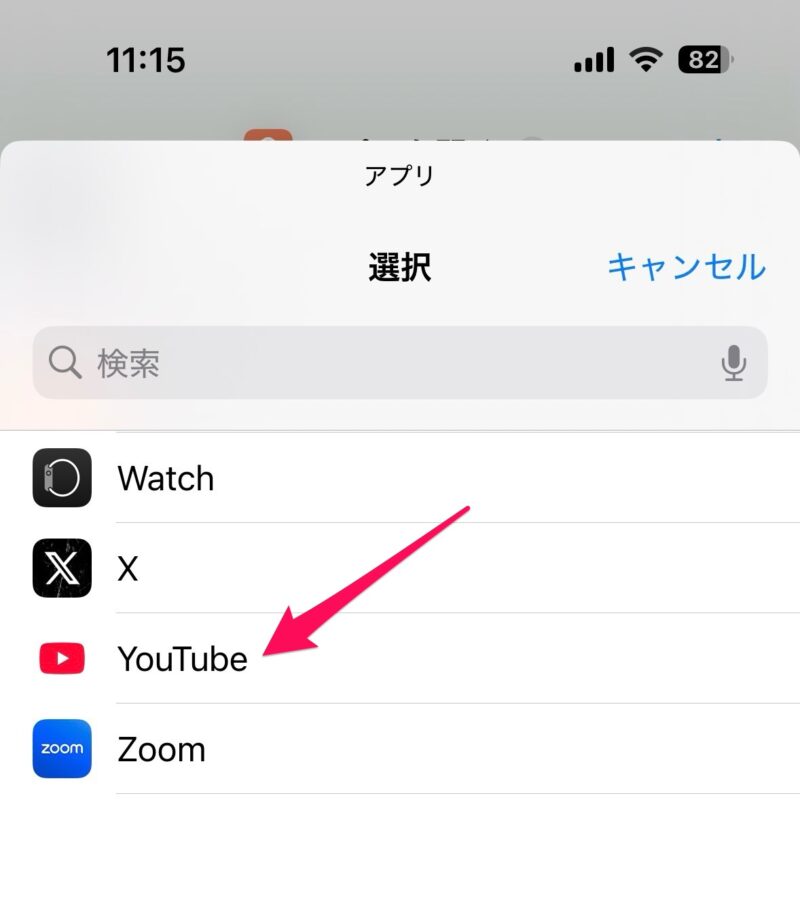The image size is (800, 910).
Task: Focus the 検索 search field
Action: point(380,363)
